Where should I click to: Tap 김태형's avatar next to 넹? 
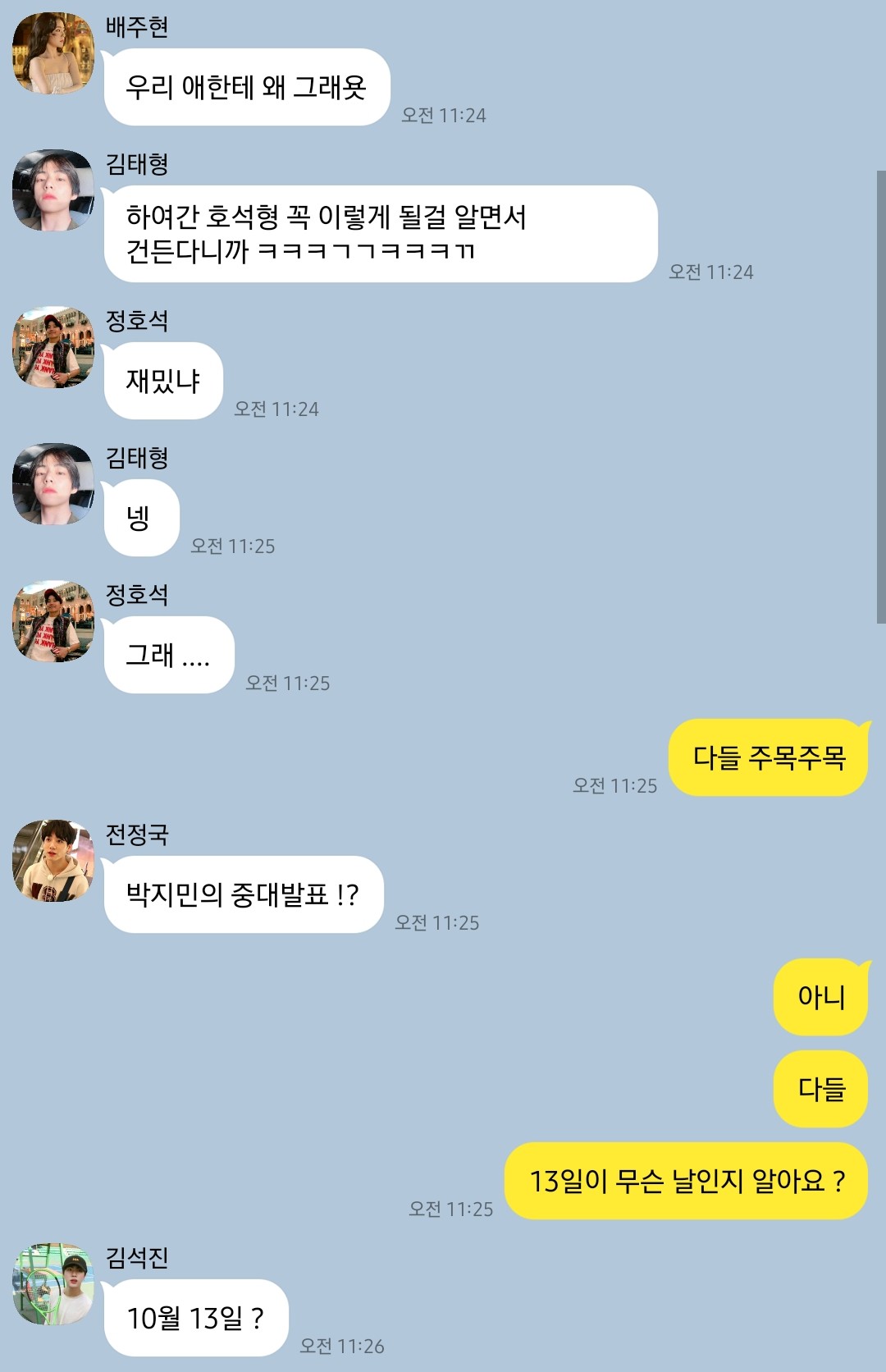point(53,484)
